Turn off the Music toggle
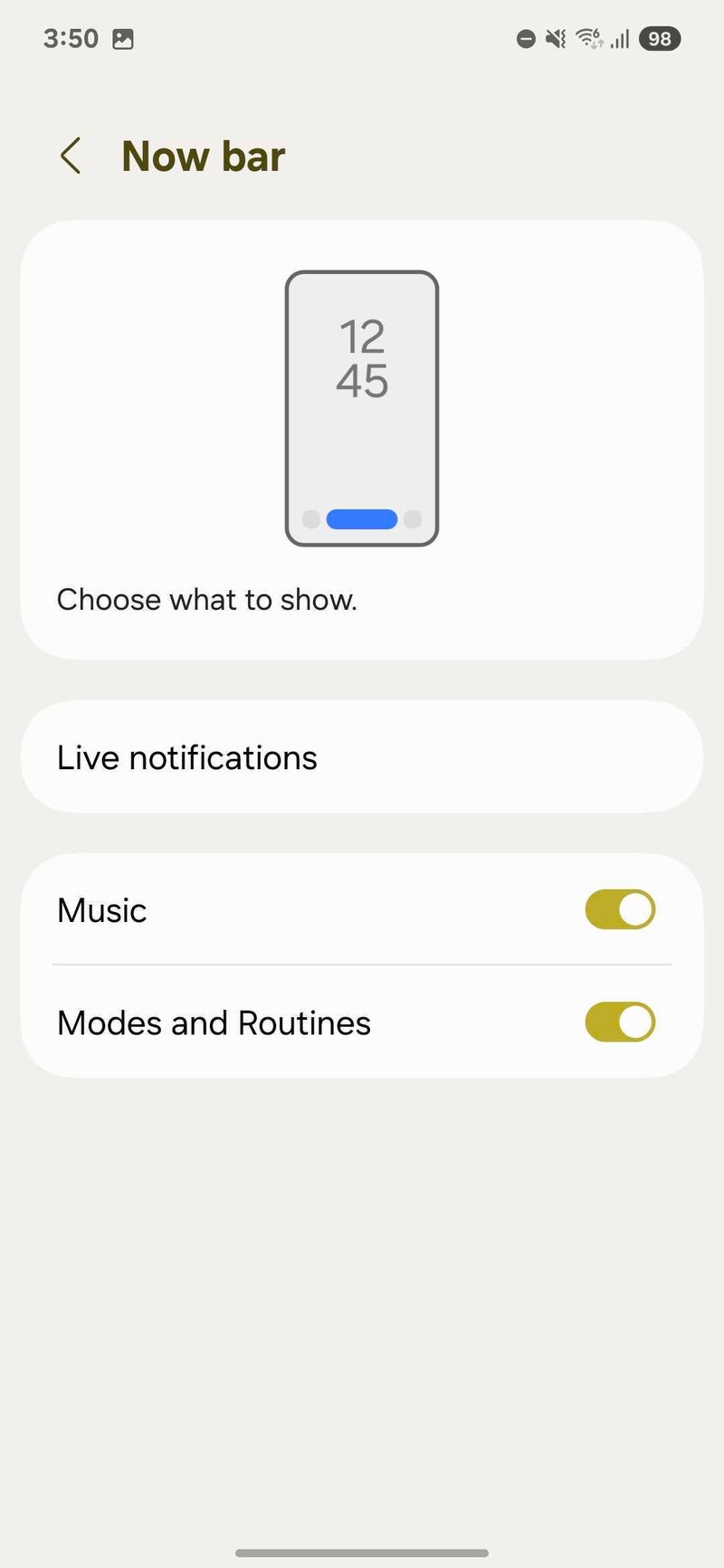The image size is (724, 1568). point(620,909)
